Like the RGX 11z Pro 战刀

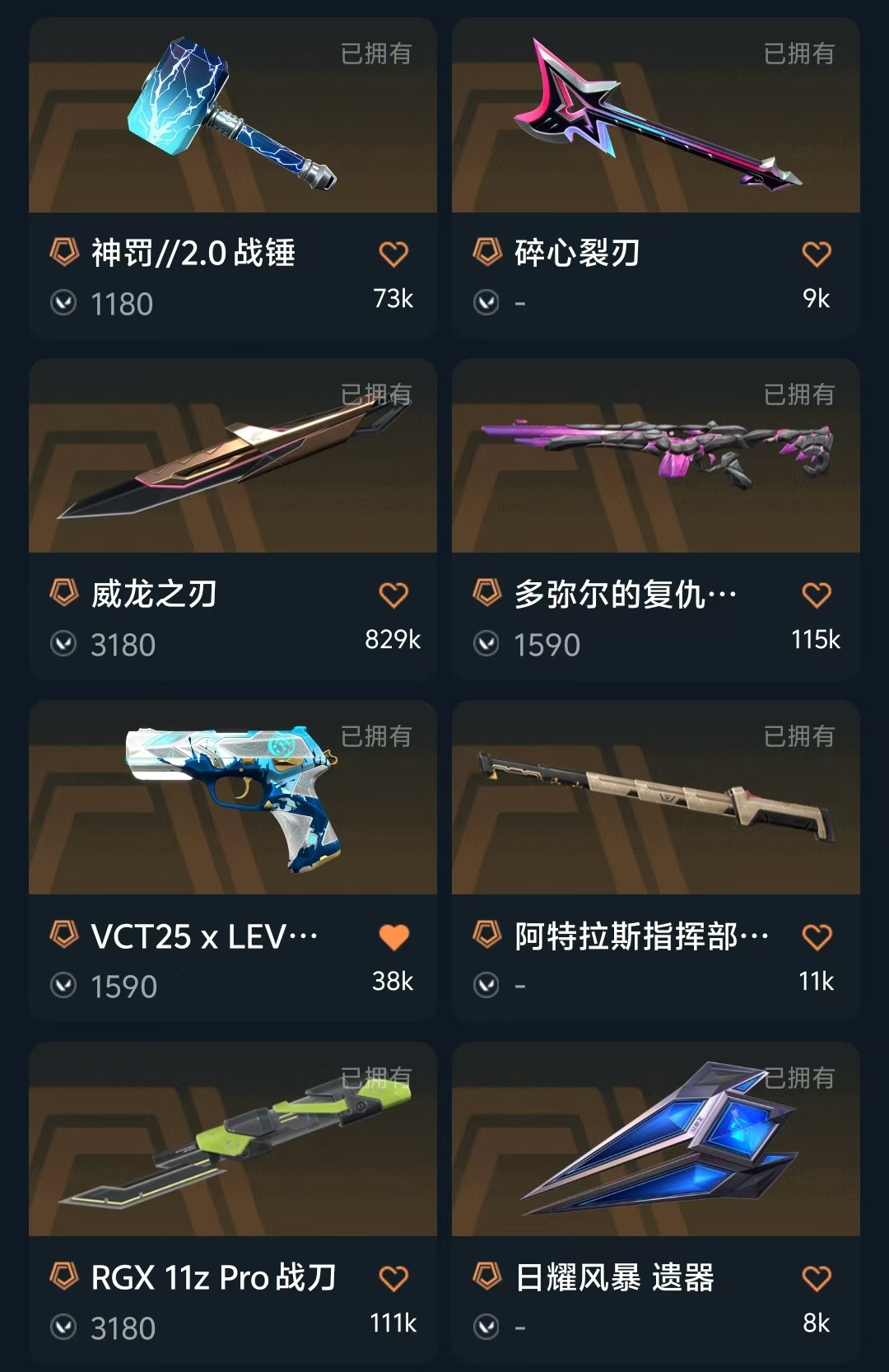click(x=393, y=1278)
